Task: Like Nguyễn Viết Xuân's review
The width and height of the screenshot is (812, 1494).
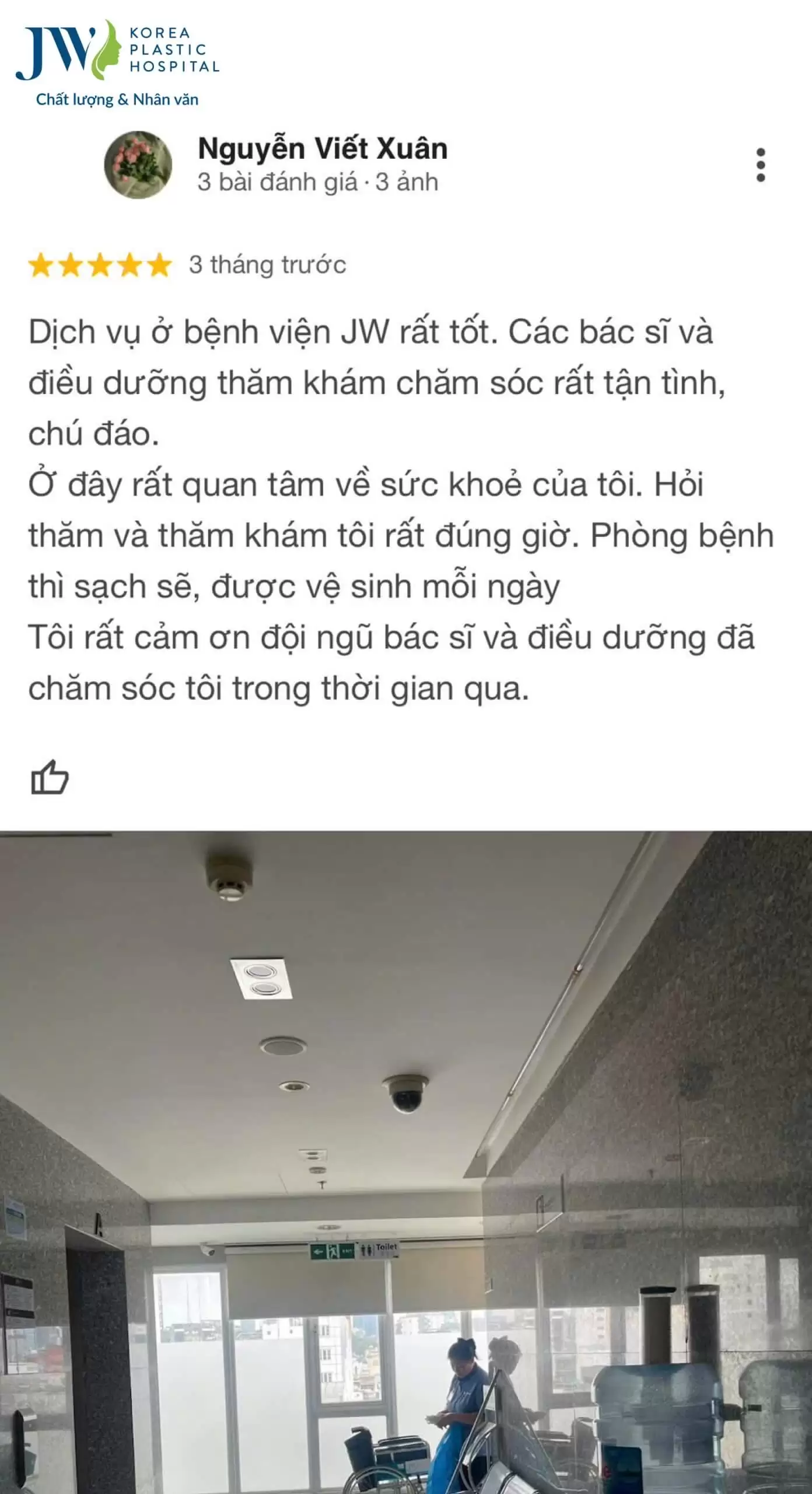Action: pos(50,777)
